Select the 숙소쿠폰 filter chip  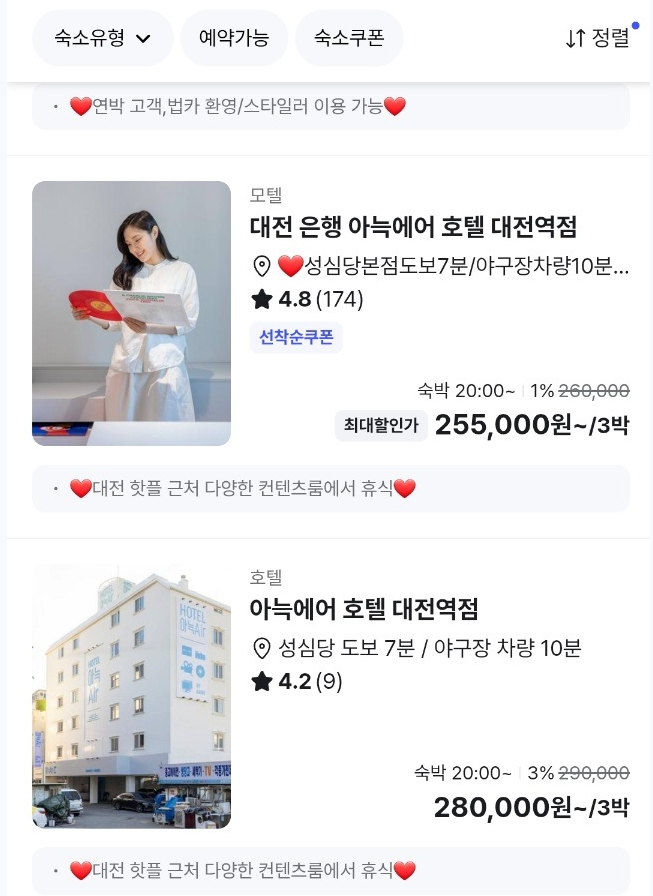pyautogui.click(x=350, y=39)
